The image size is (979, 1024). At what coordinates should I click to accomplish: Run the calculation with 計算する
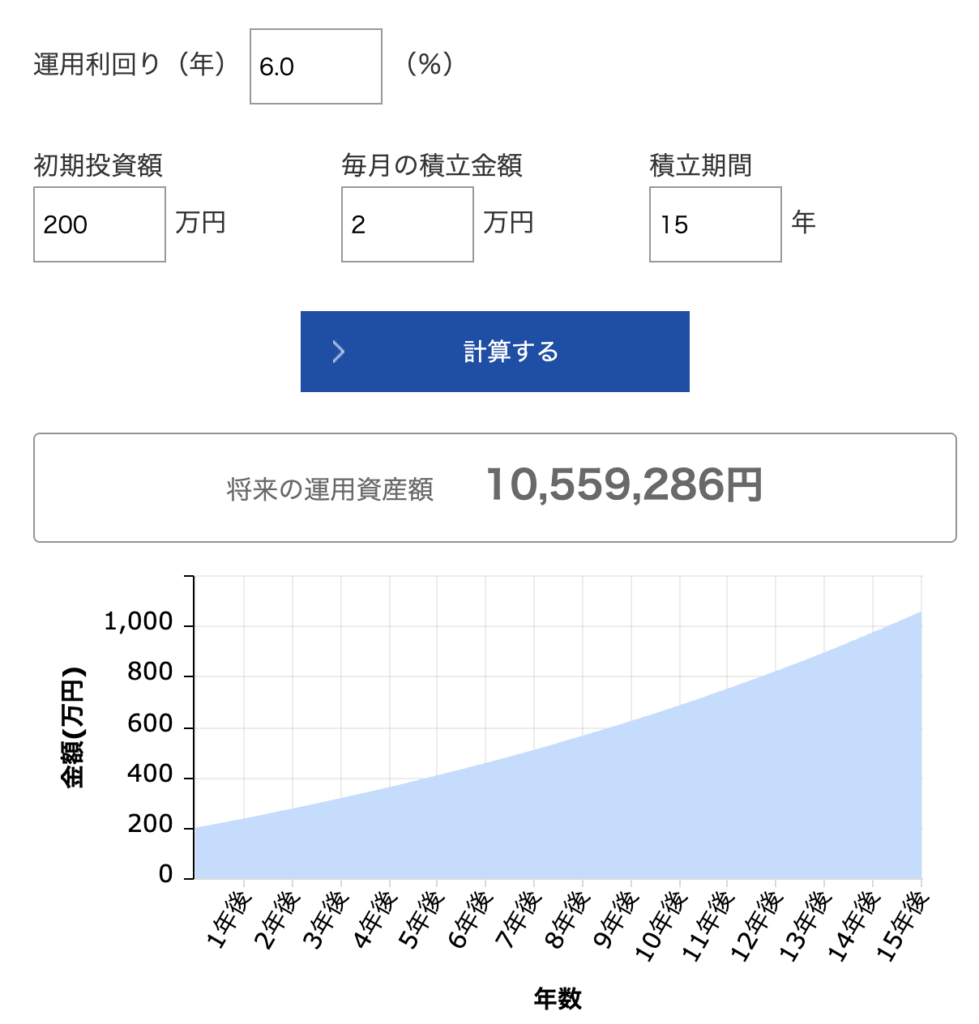pyautogui.click(x=494, y=351)
